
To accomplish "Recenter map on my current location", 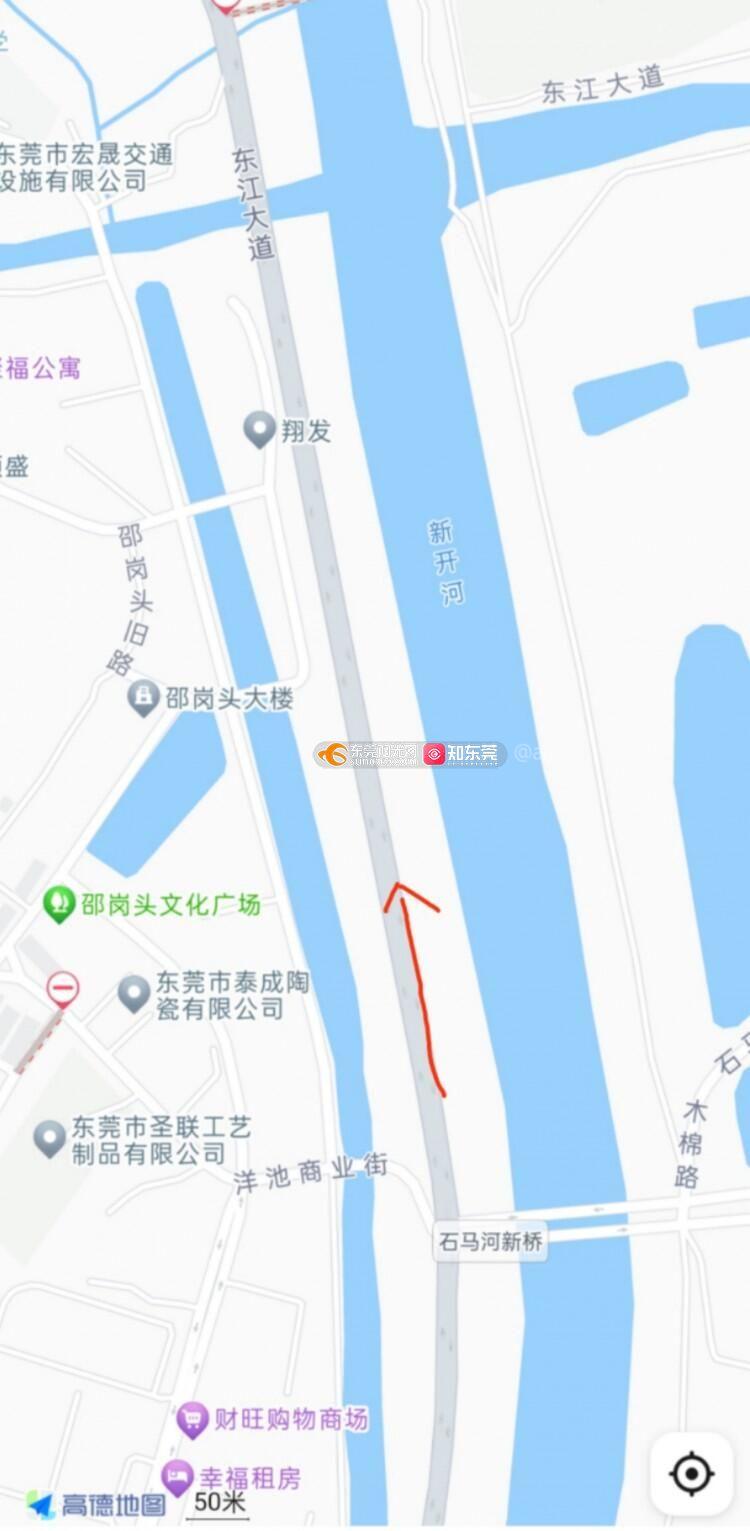I will [x=691, y=1473].
